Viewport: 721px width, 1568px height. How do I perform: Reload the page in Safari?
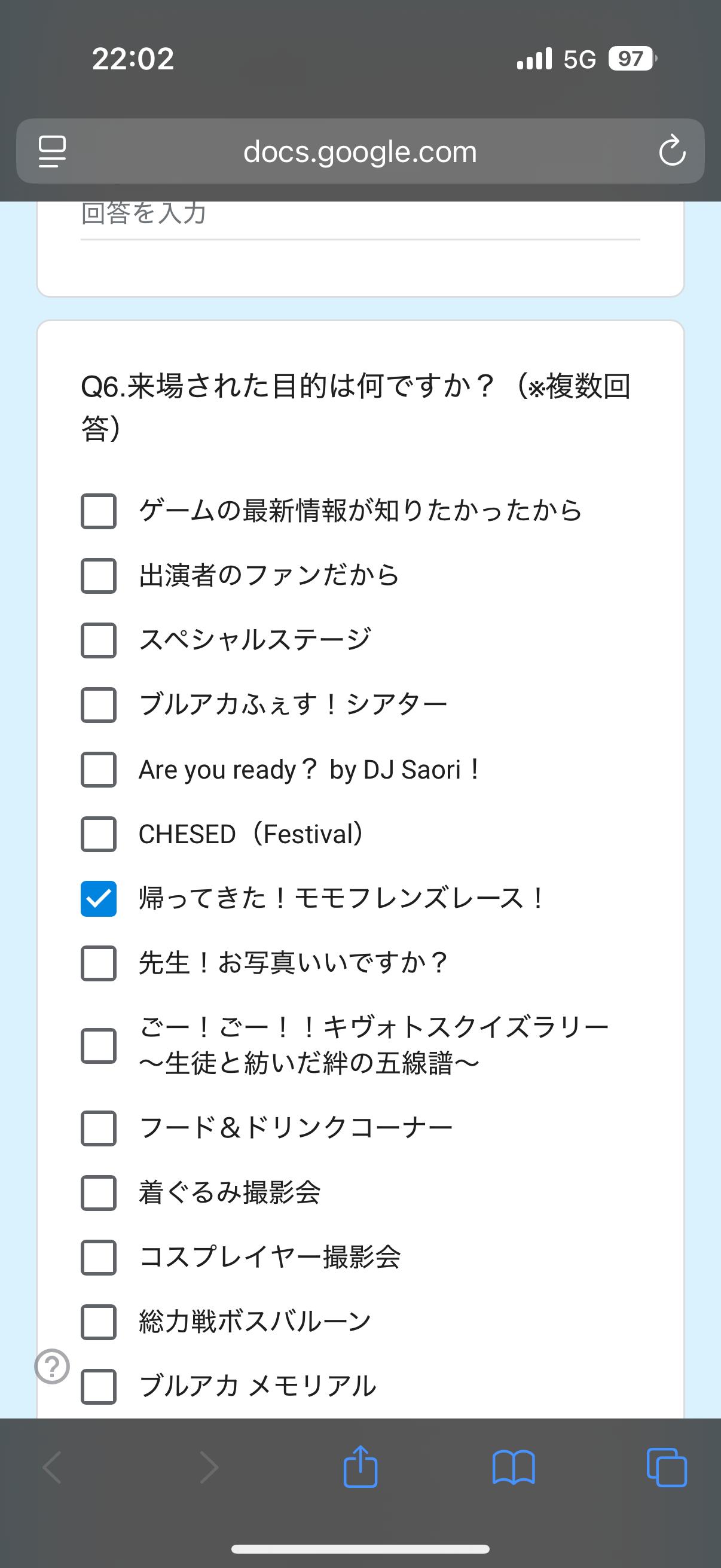(672, 151)
